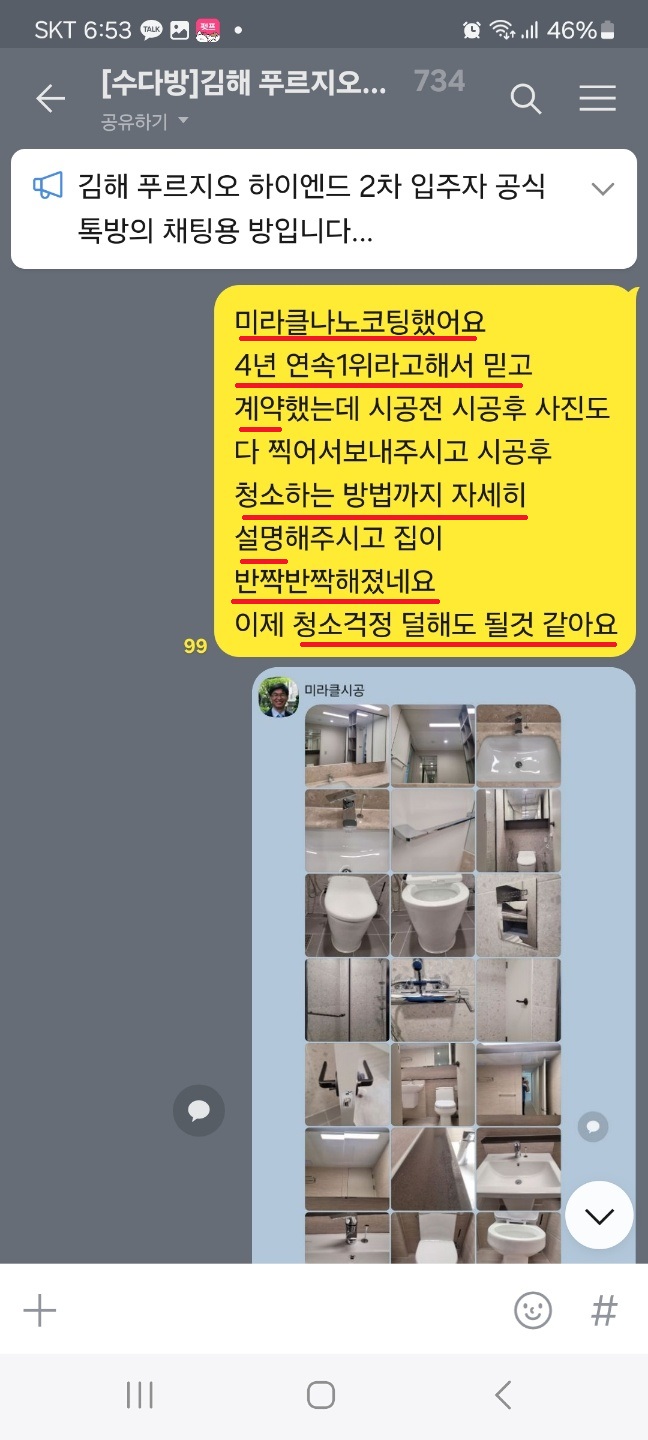This screenshot has width=648, height=1440.
Task: Go to the home screen
Action: [321, 1395]
